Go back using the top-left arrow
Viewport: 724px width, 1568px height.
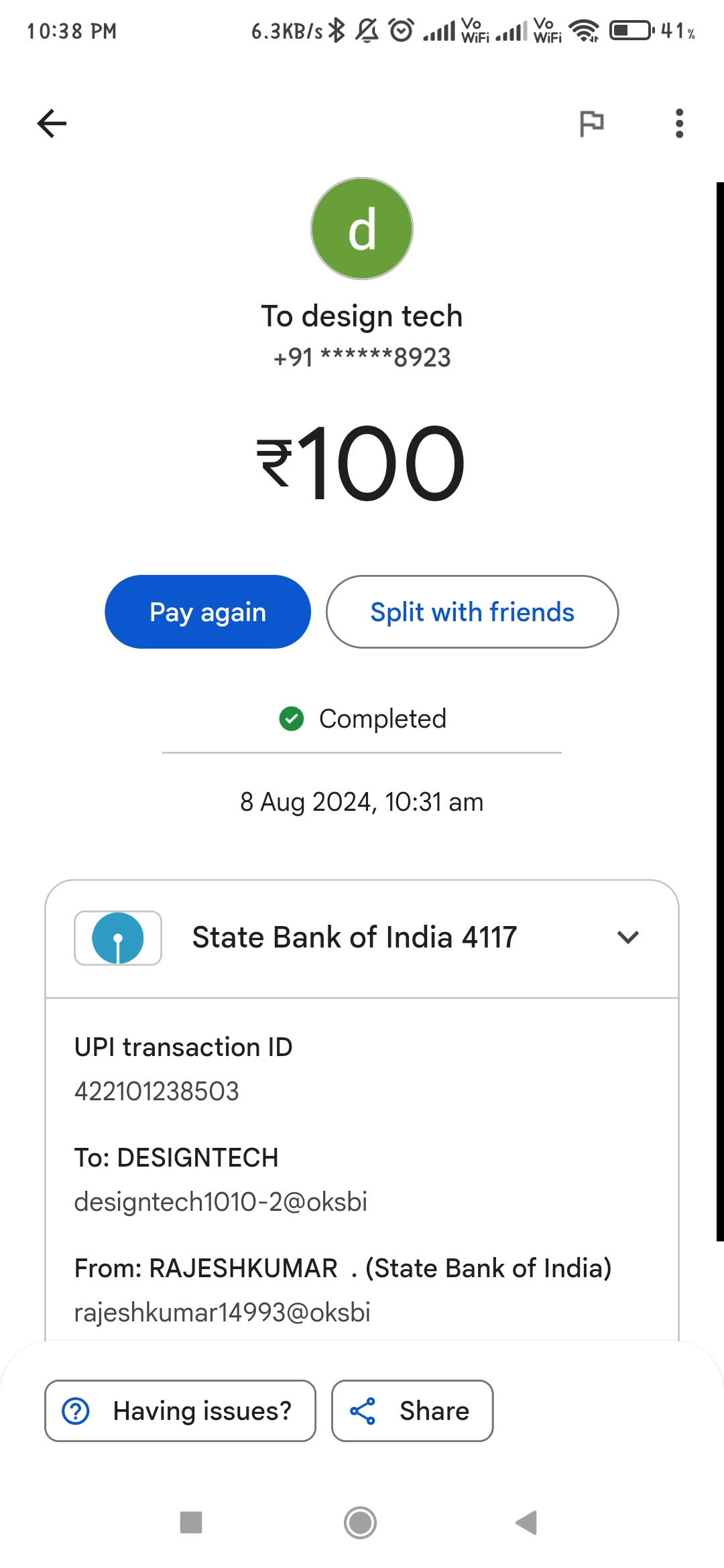coord(52,123)
